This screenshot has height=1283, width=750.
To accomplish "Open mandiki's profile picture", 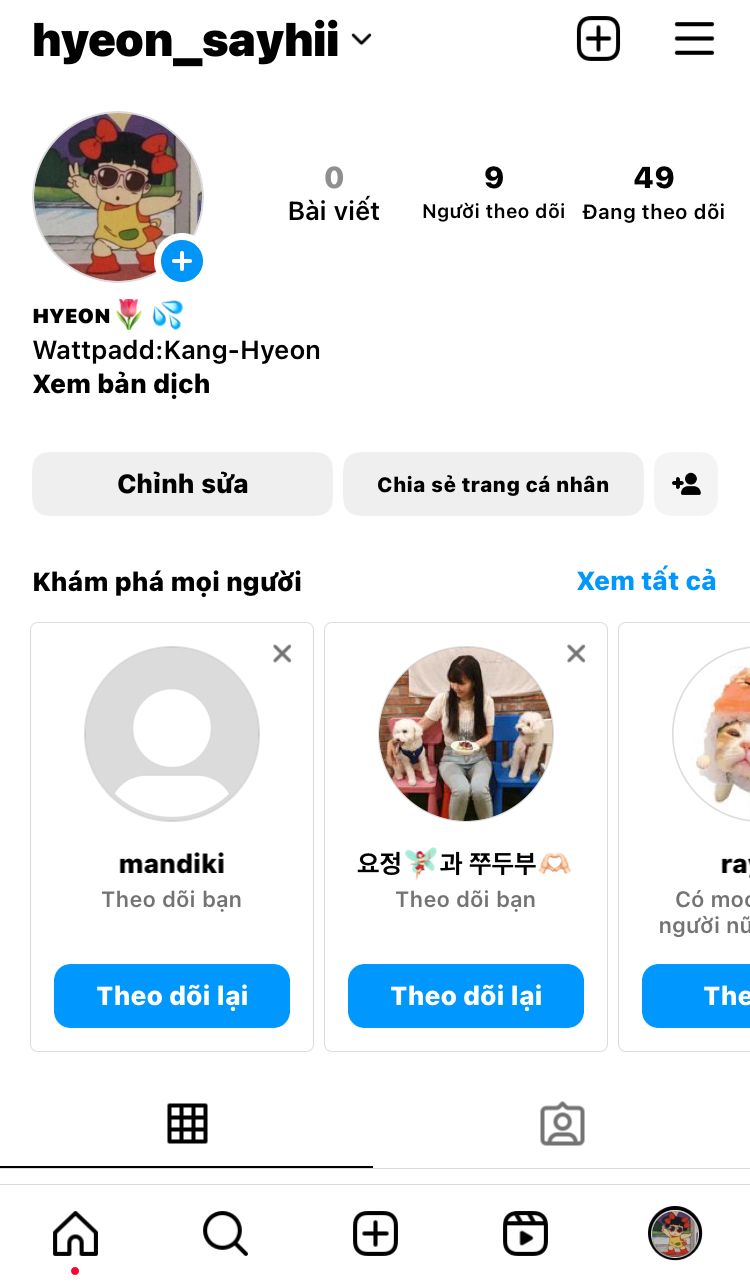I will [172, 733].
